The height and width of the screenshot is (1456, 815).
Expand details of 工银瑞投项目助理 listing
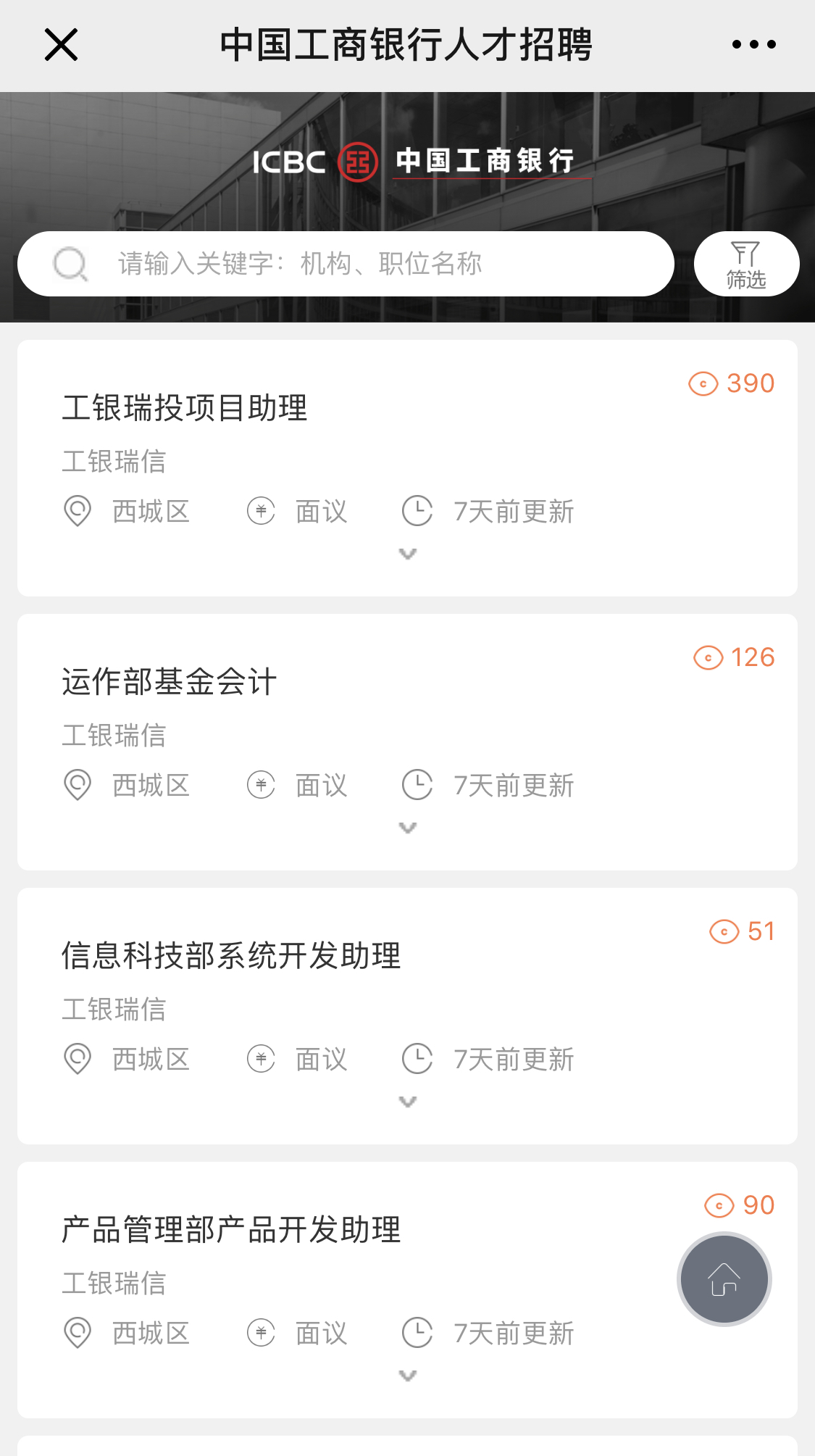[x=408, y=553]
